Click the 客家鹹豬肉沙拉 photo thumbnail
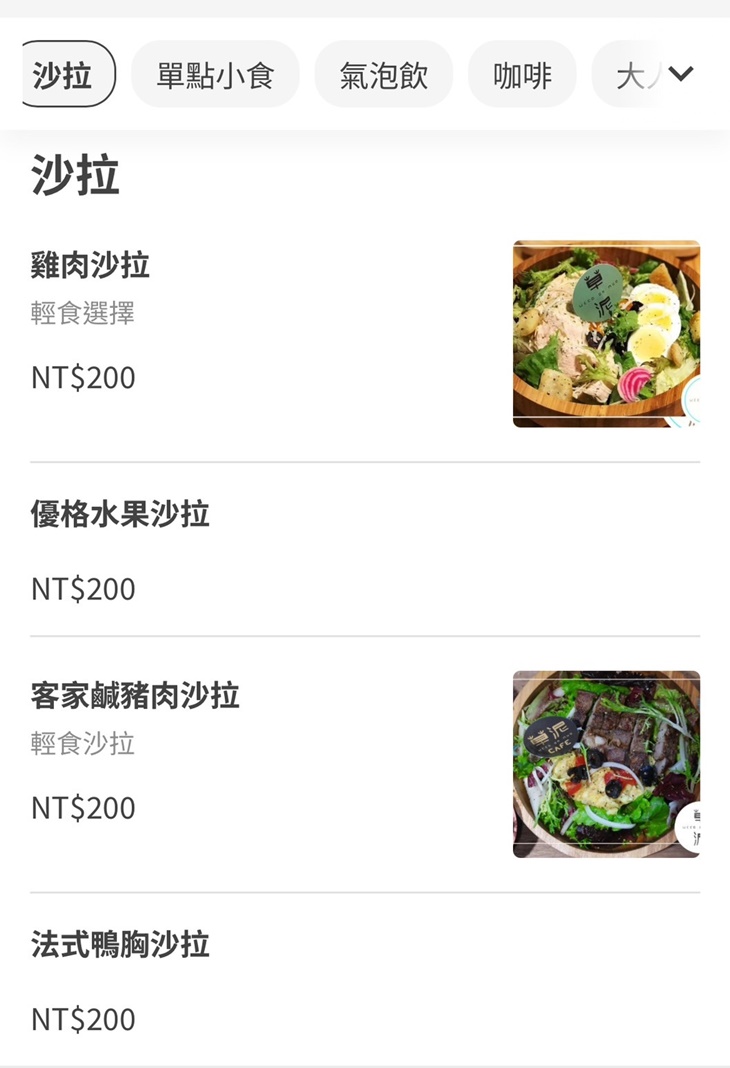730x1068 pixels. [x=606, y=763]
